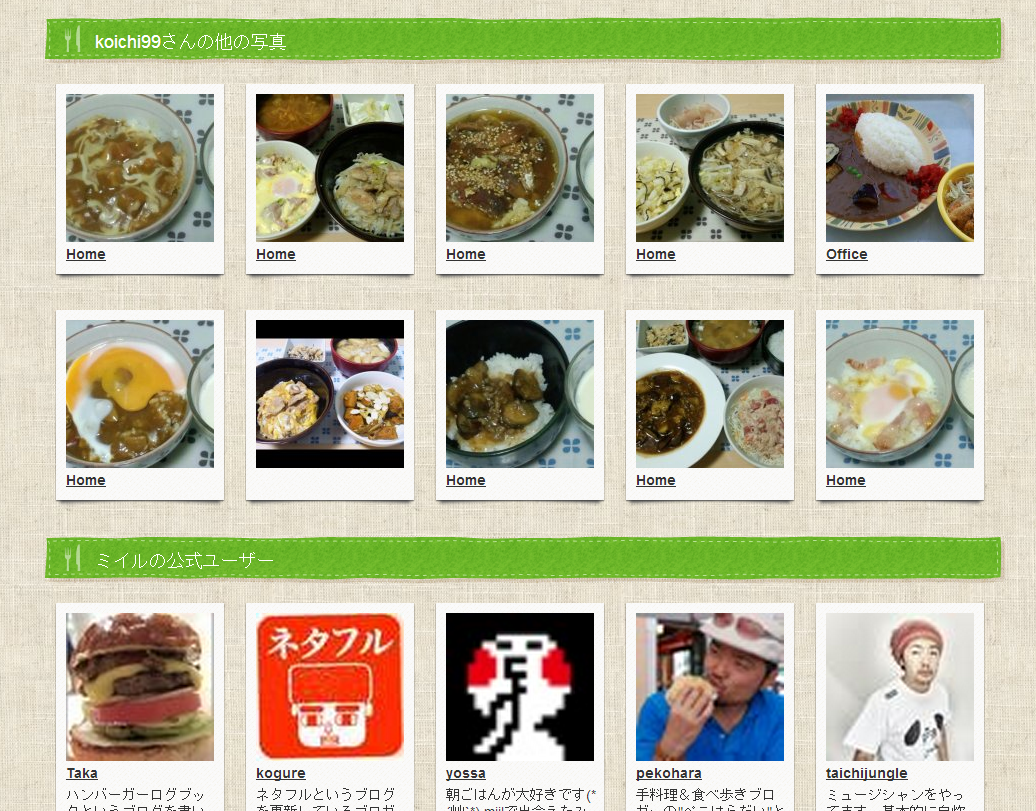The width and height of the screenshot is (1036, 811).
Task: Open the unlabeled photo with black bars
Action: click(x=329, y=394)
